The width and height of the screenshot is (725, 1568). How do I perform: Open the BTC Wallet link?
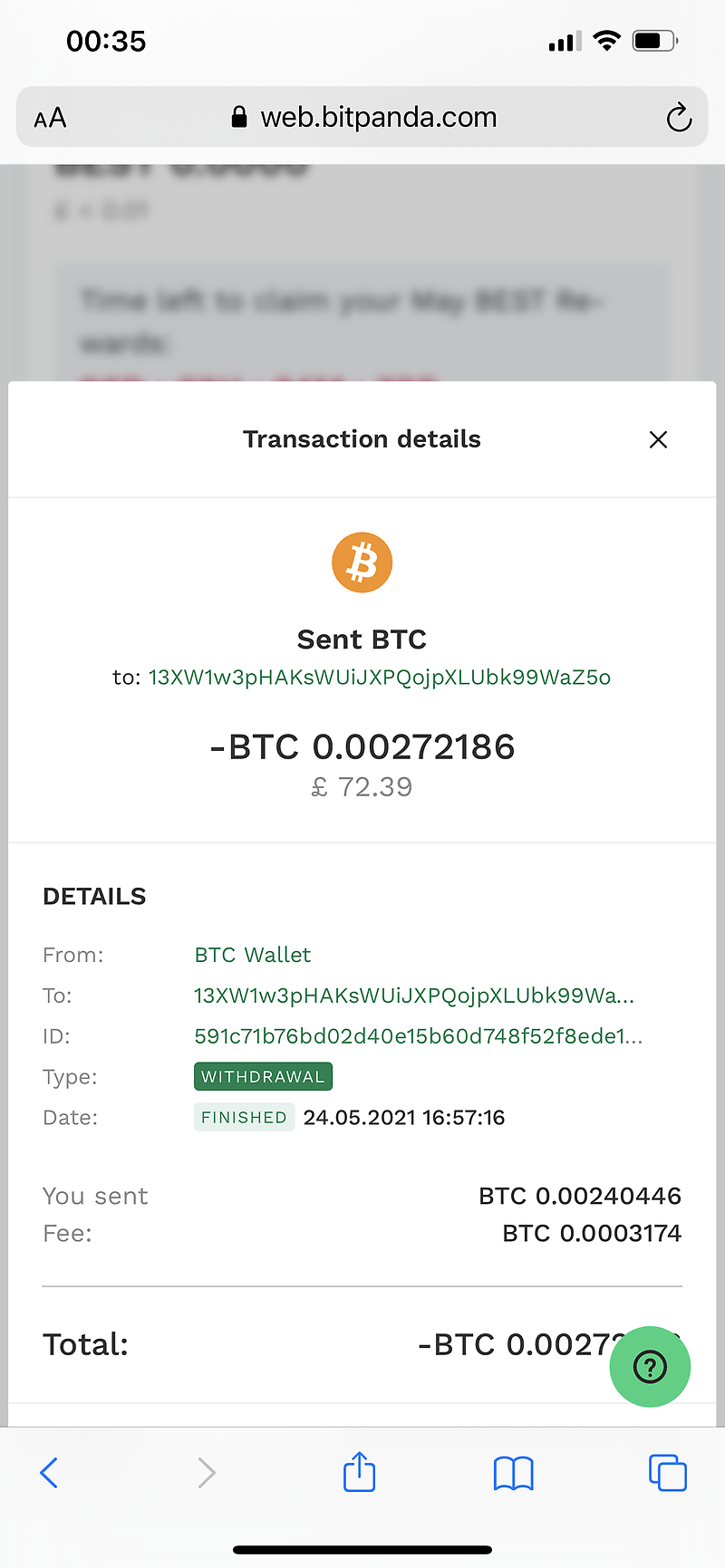252,955
